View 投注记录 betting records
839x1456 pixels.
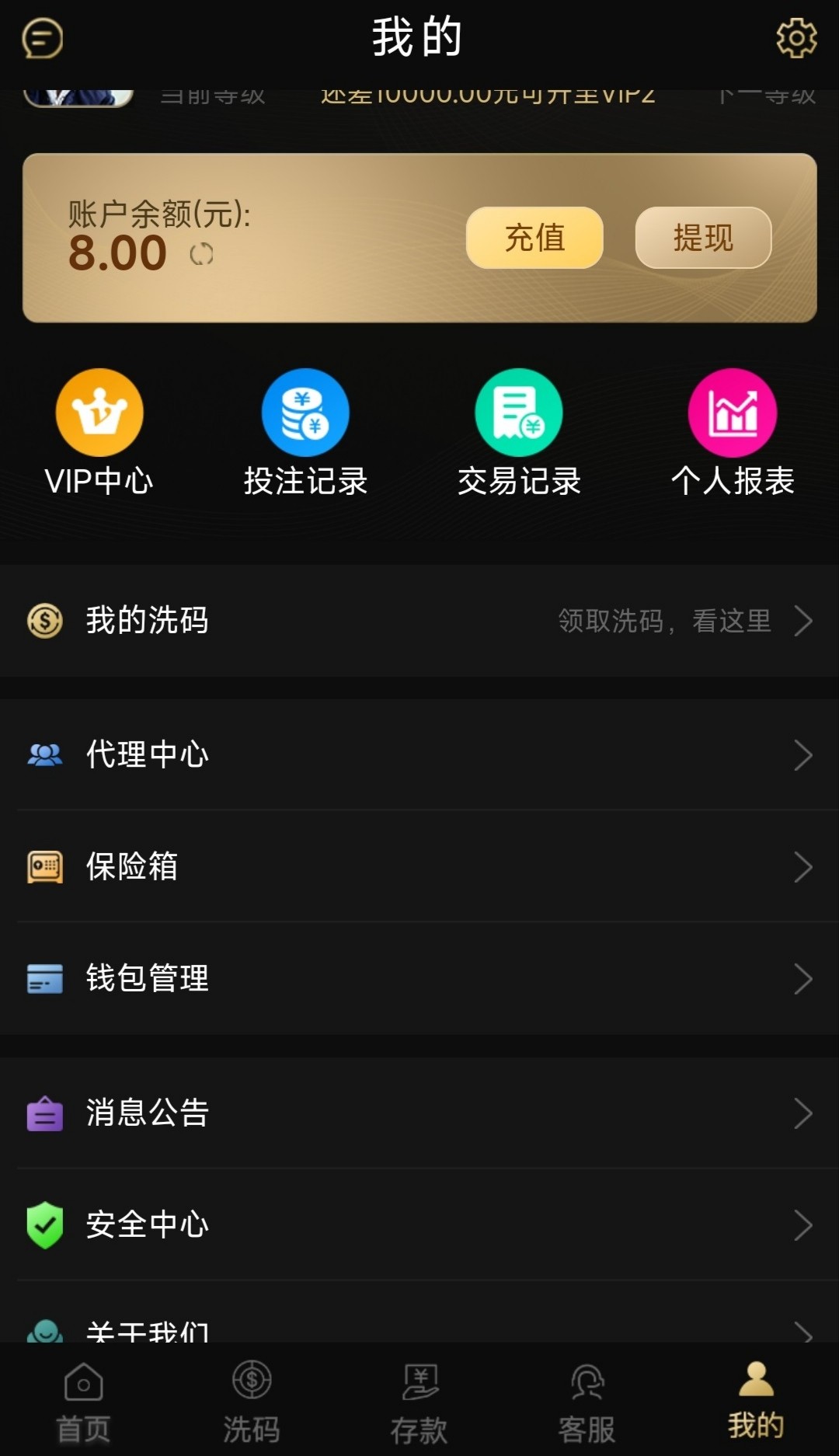[x=305, y=433]
